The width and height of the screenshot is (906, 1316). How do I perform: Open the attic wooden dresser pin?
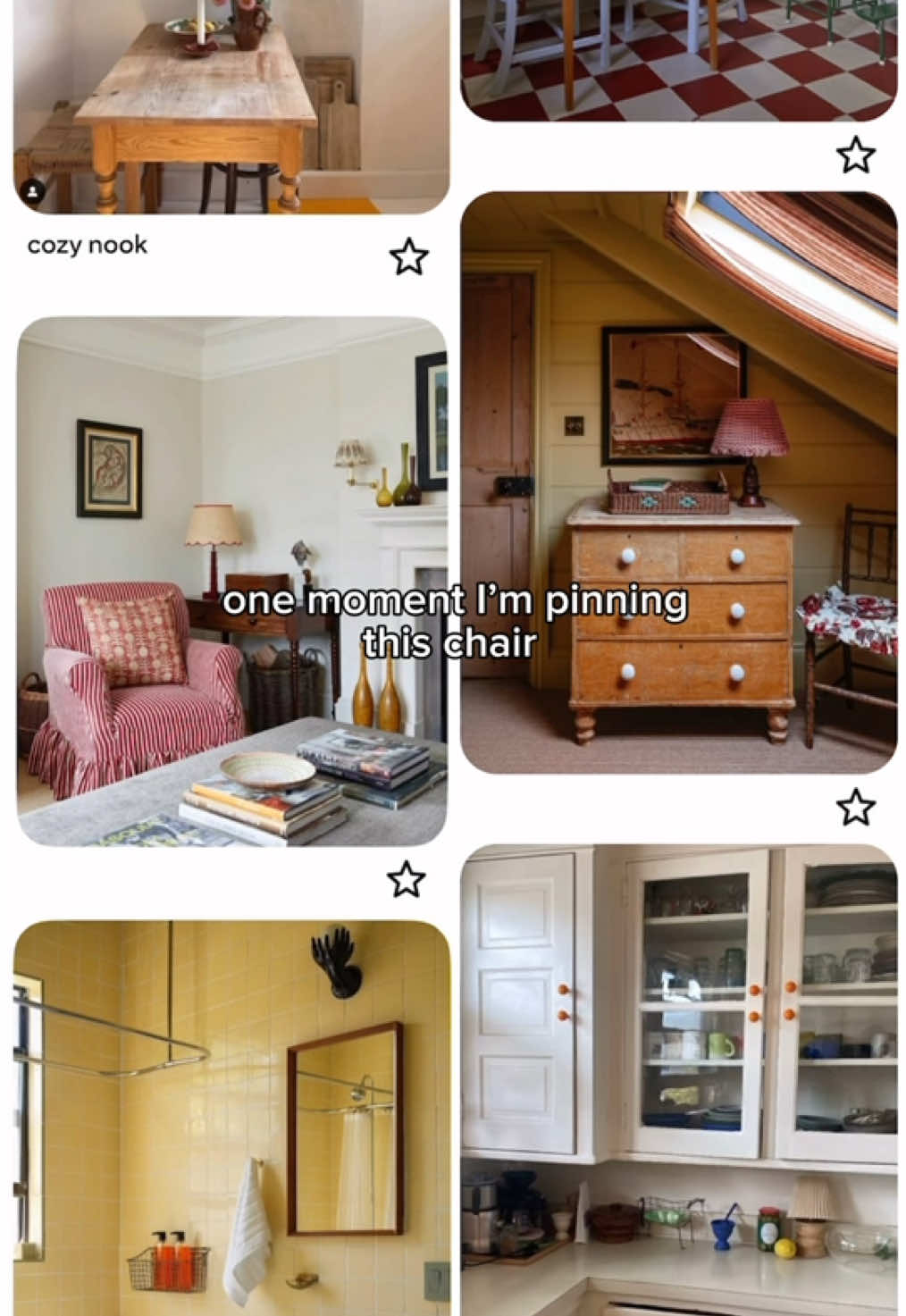coord(679,482)
